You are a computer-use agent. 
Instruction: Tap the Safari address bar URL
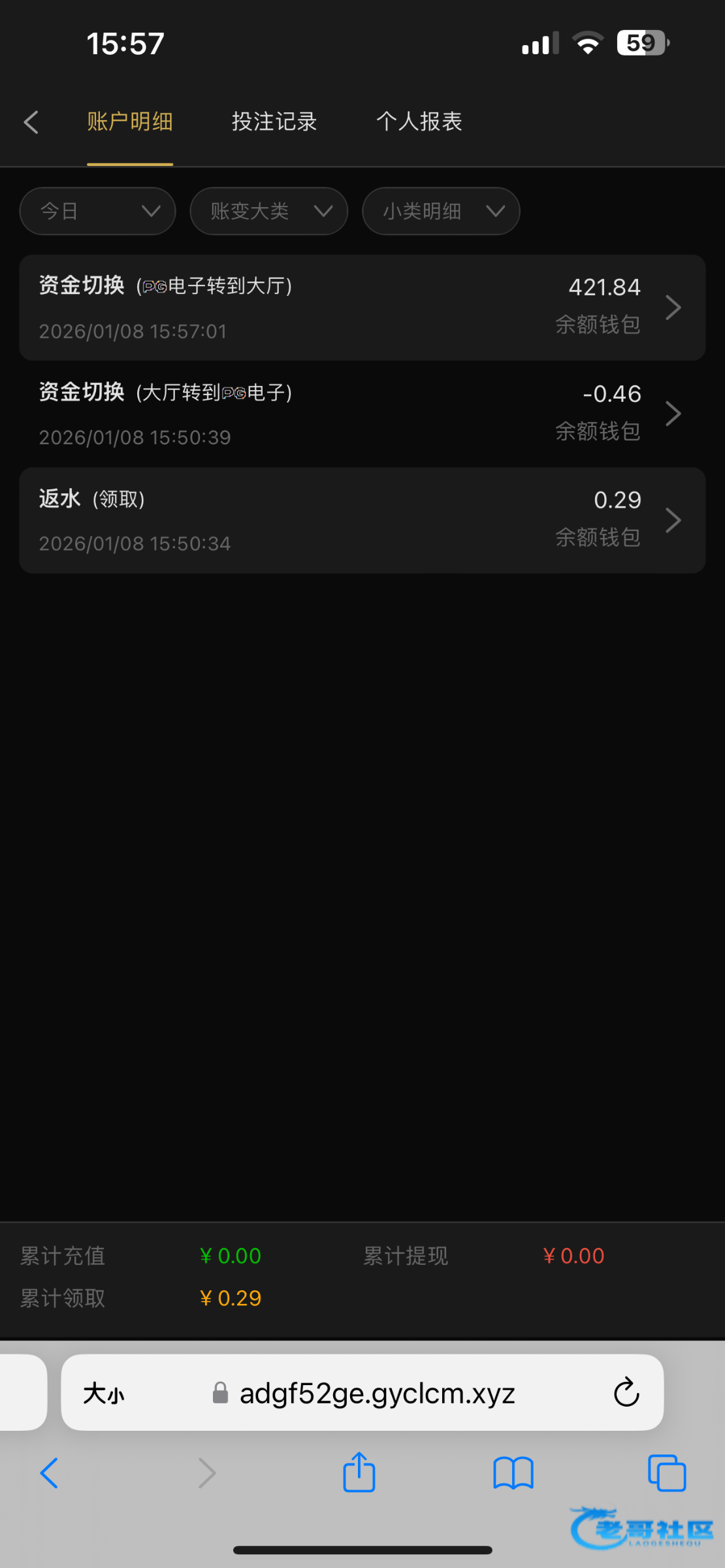coord(377,1394)
